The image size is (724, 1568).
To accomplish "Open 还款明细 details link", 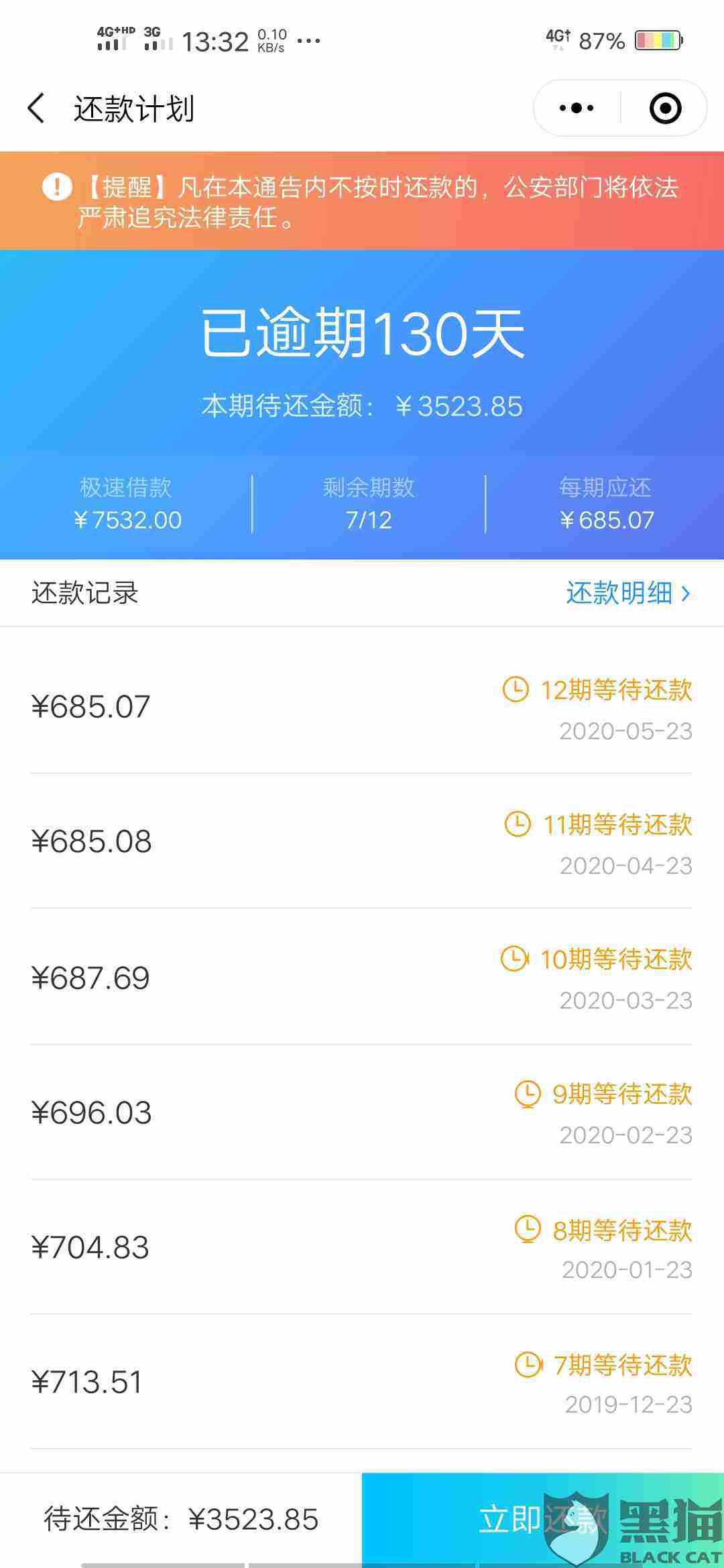I will pyautogui.click(x=627, y=593).
